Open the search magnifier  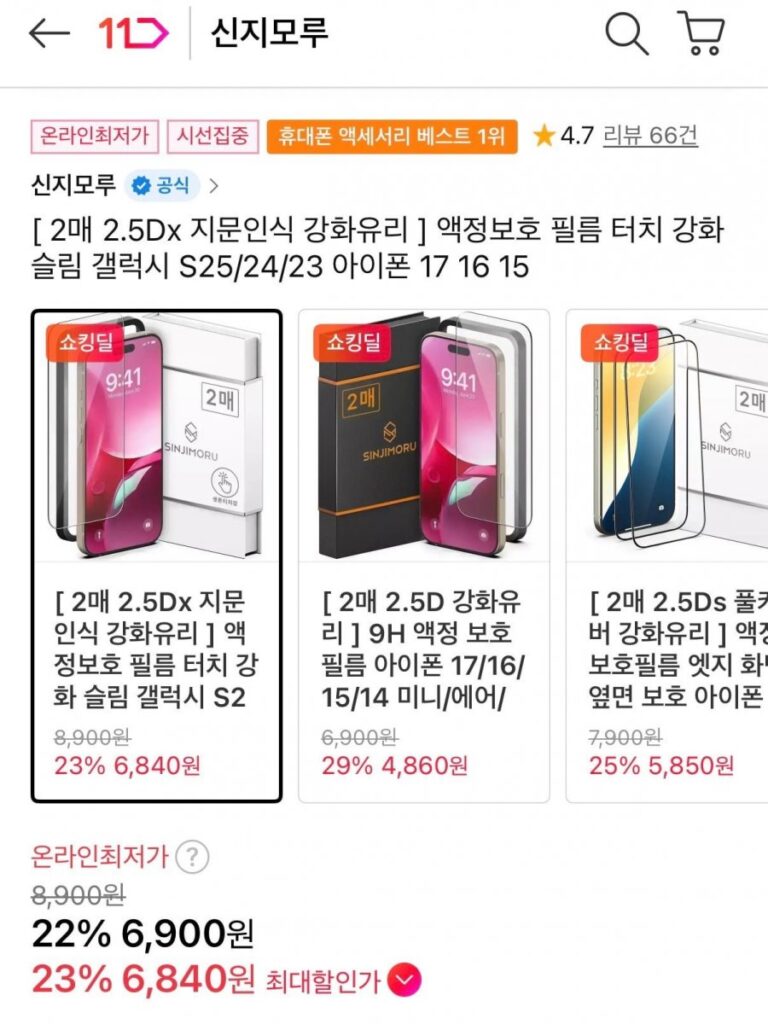coord(627,34)
